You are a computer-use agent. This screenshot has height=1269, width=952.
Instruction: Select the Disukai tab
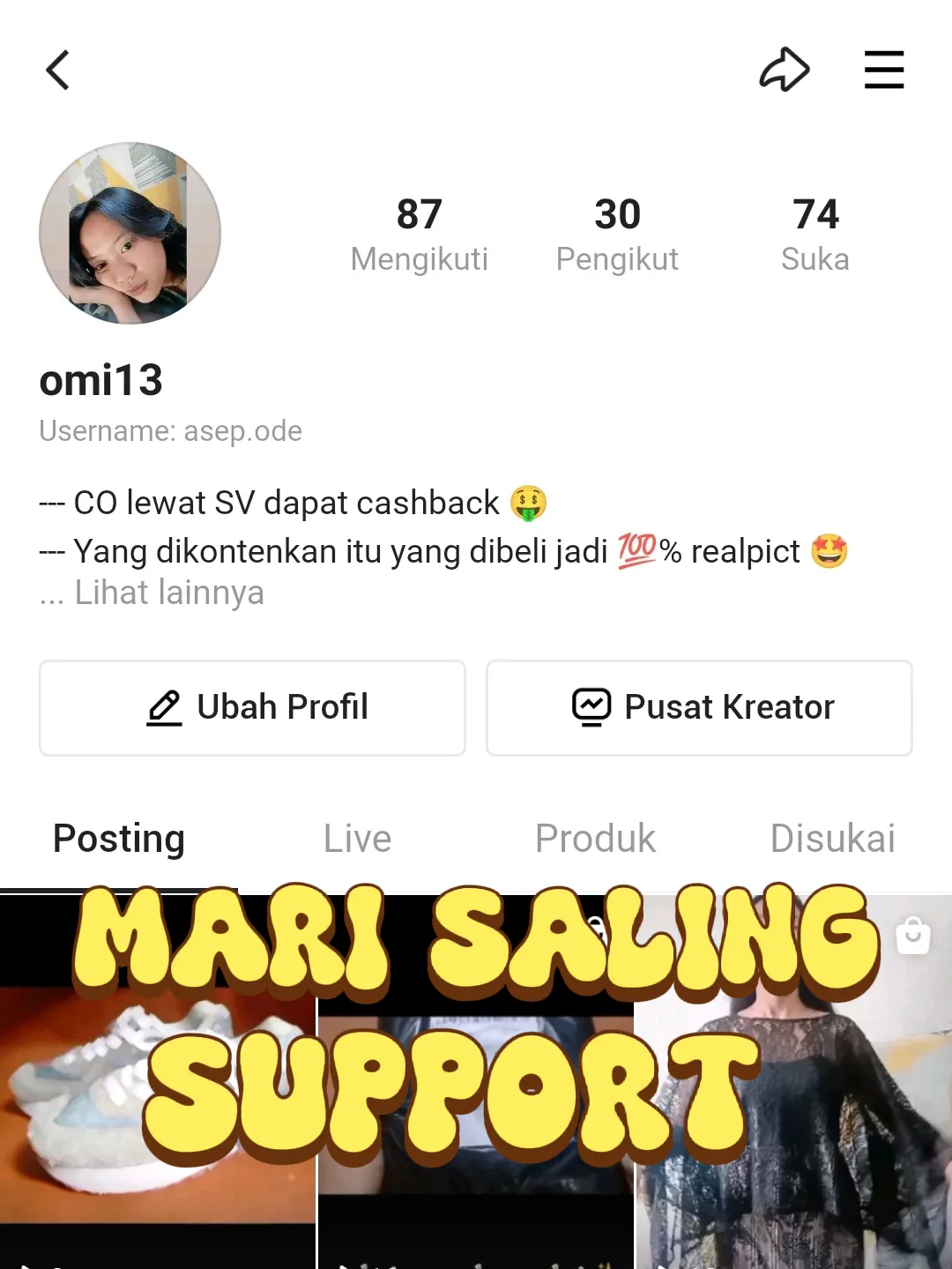(832, 838)
